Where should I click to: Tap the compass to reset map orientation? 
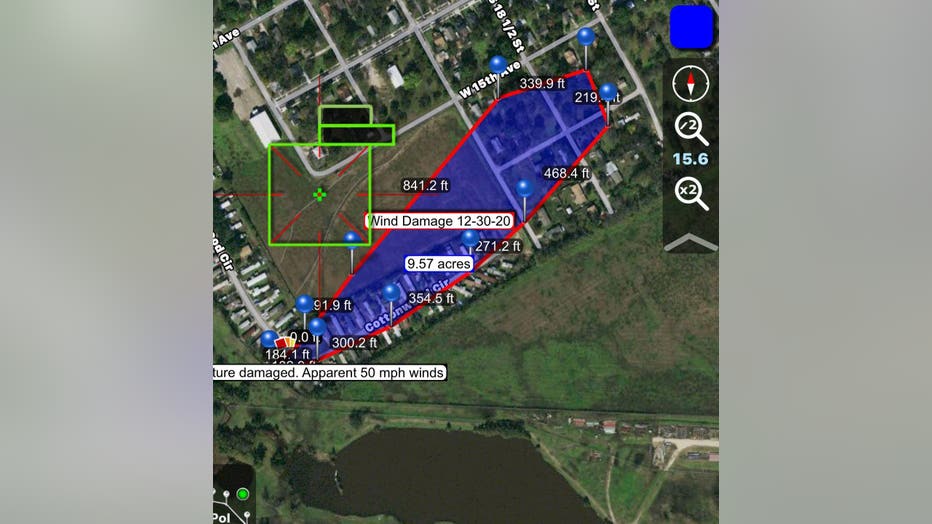(691, 82)
